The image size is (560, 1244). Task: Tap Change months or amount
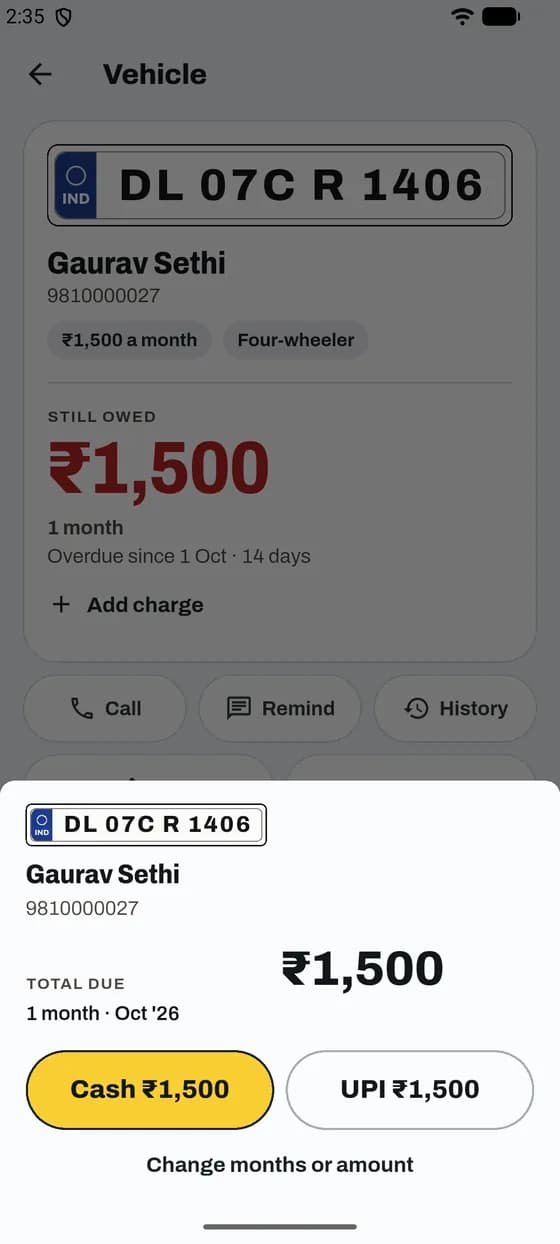tap(280, 1164)
